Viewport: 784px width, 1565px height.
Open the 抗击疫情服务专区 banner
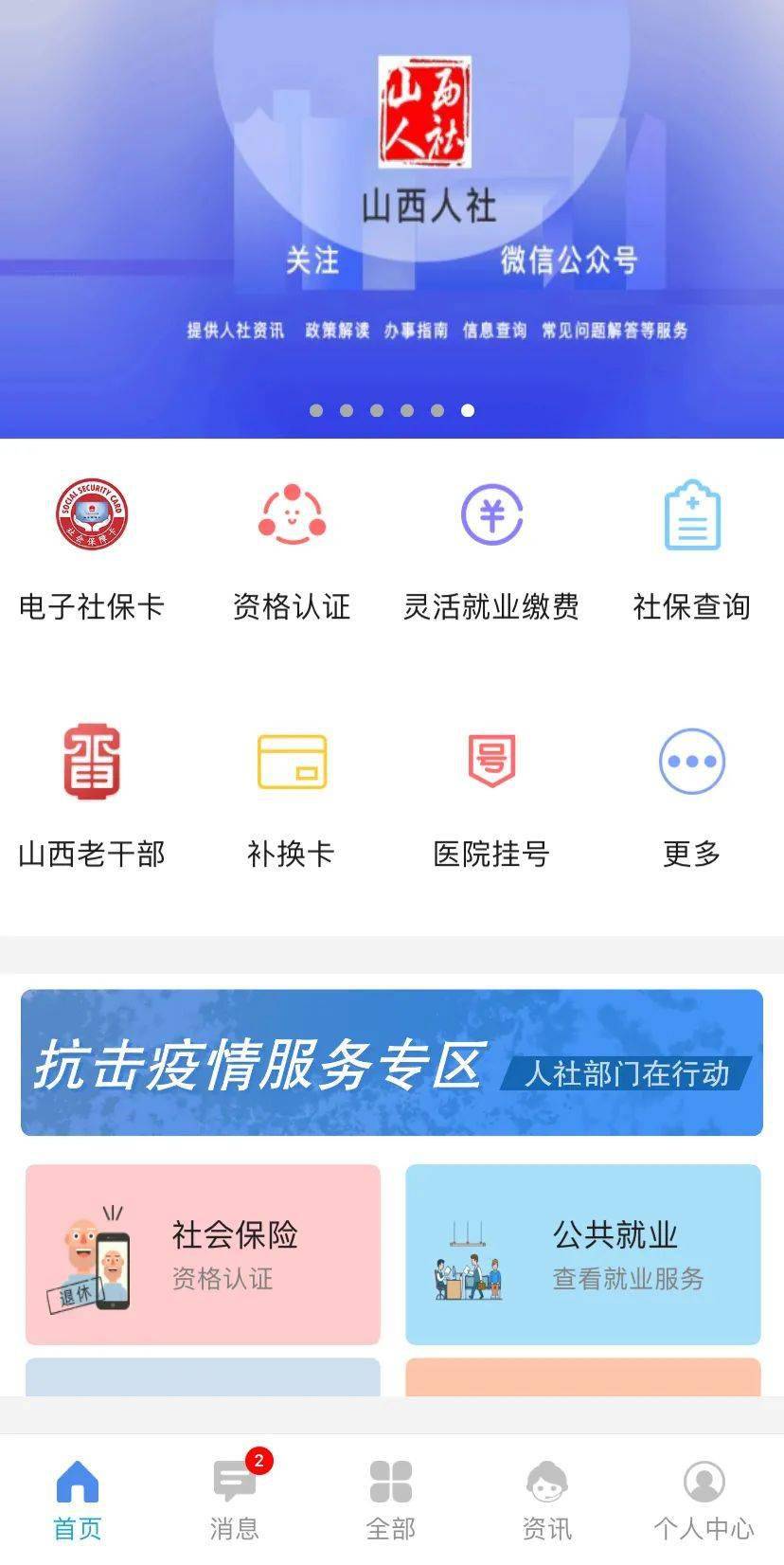coord(392,1062)
